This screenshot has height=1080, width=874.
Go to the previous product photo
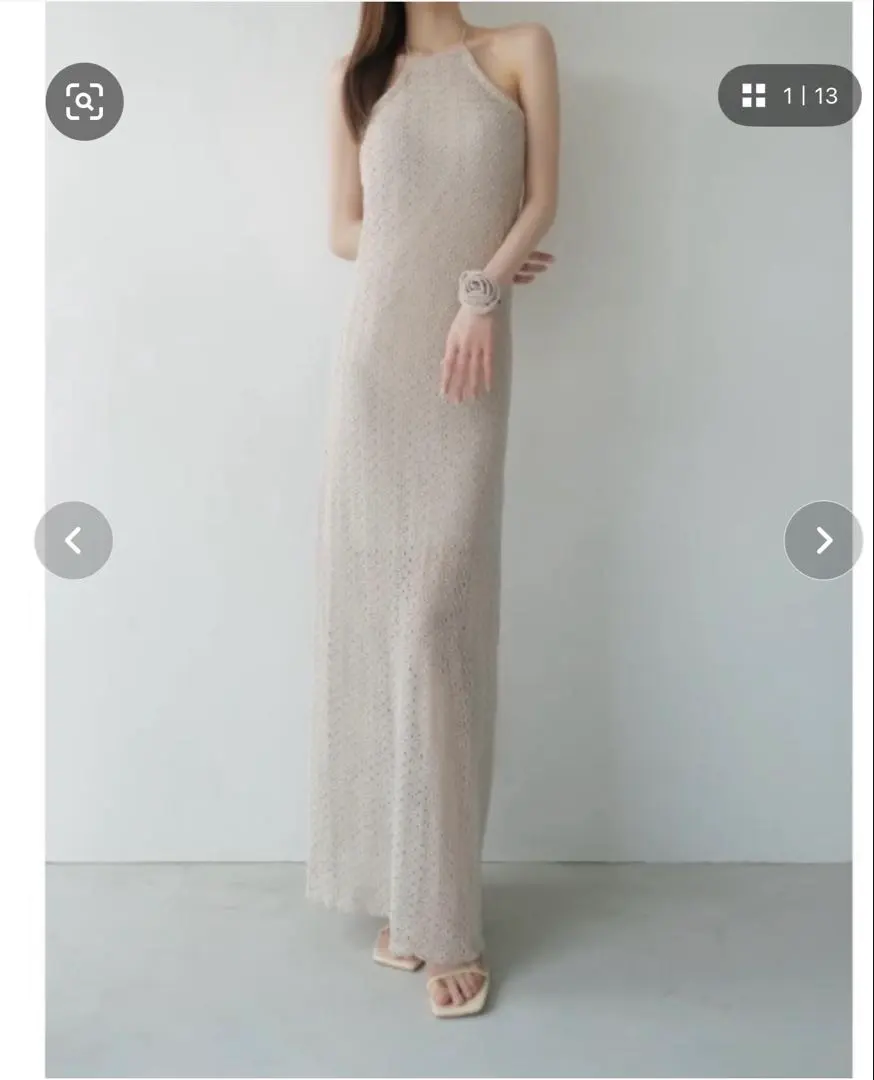coord(73,540)
